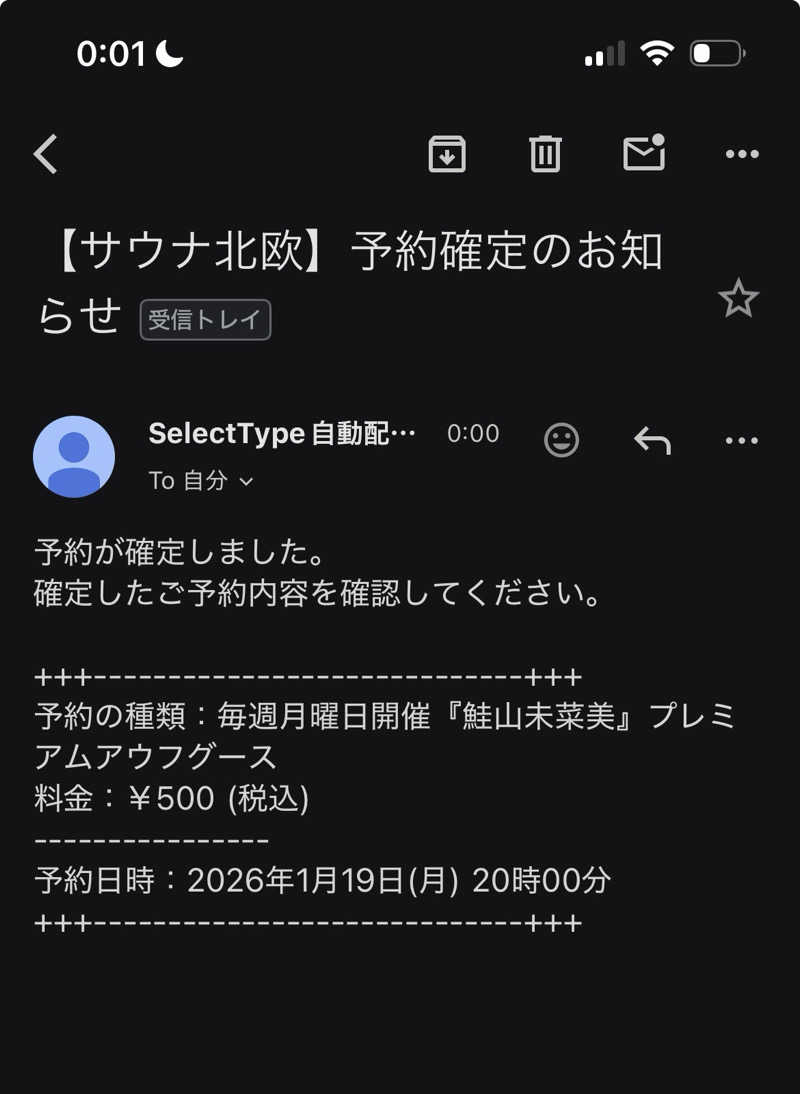Mark the message as unread

coord(644,153)
